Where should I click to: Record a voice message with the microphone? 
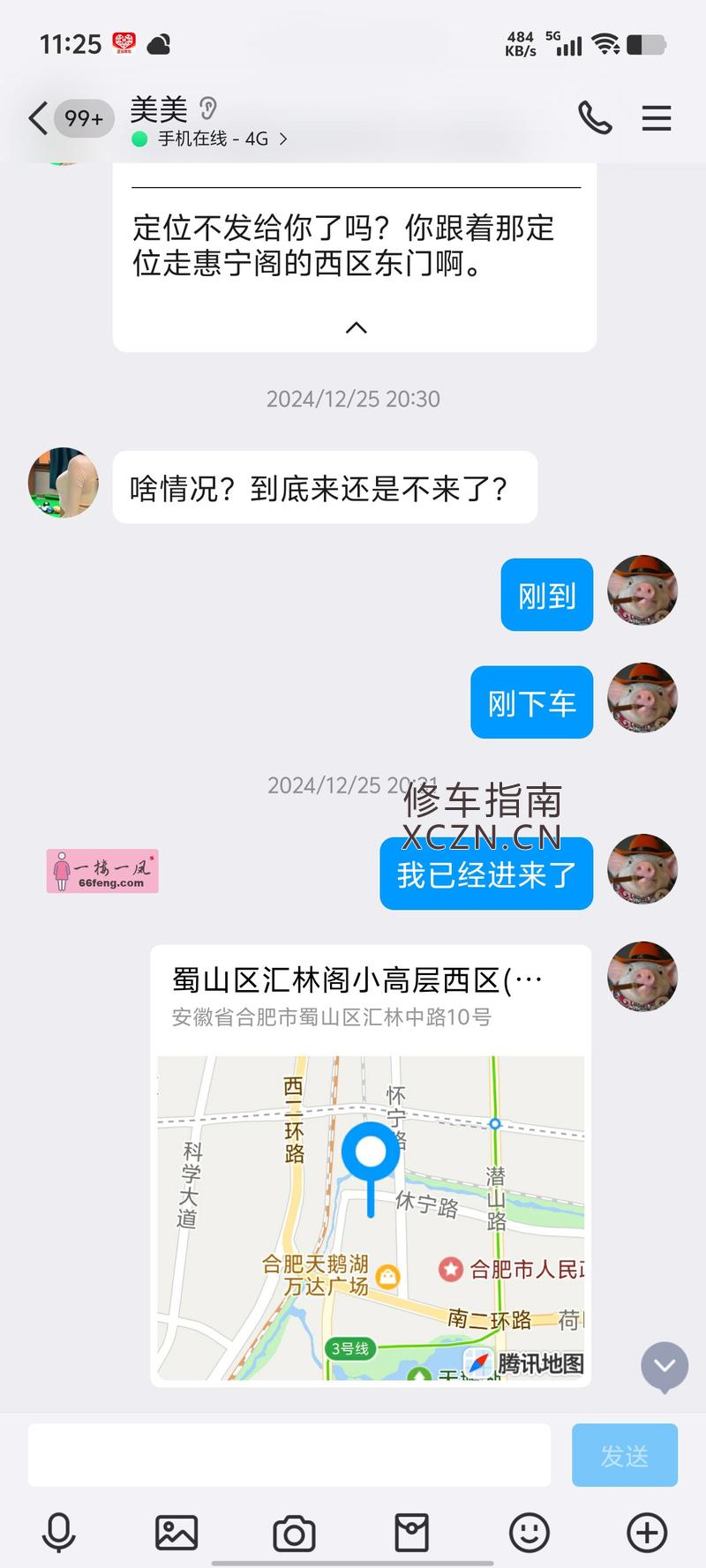[59, 1533]
